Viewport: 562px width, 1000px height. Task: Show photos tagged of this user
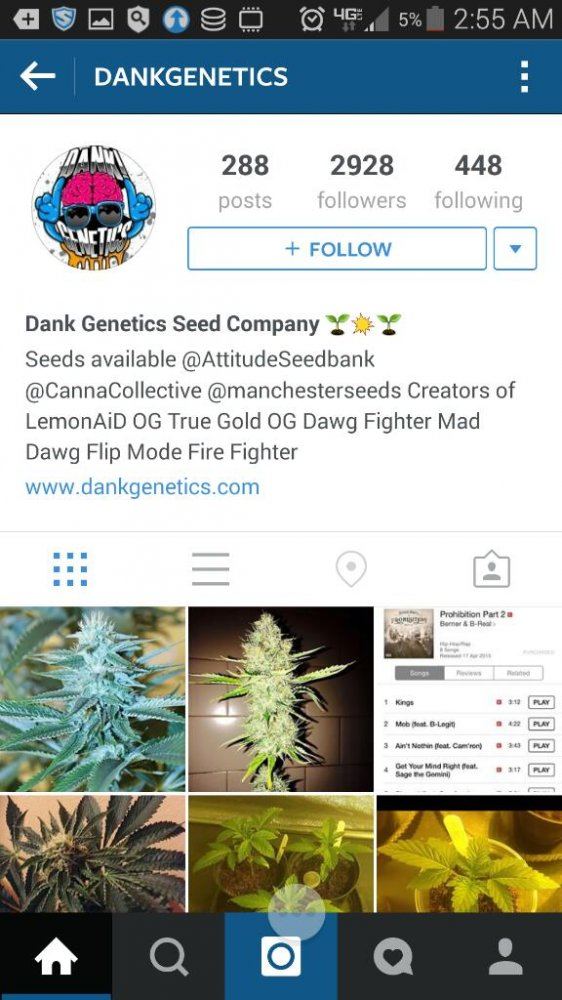[492, 569]
